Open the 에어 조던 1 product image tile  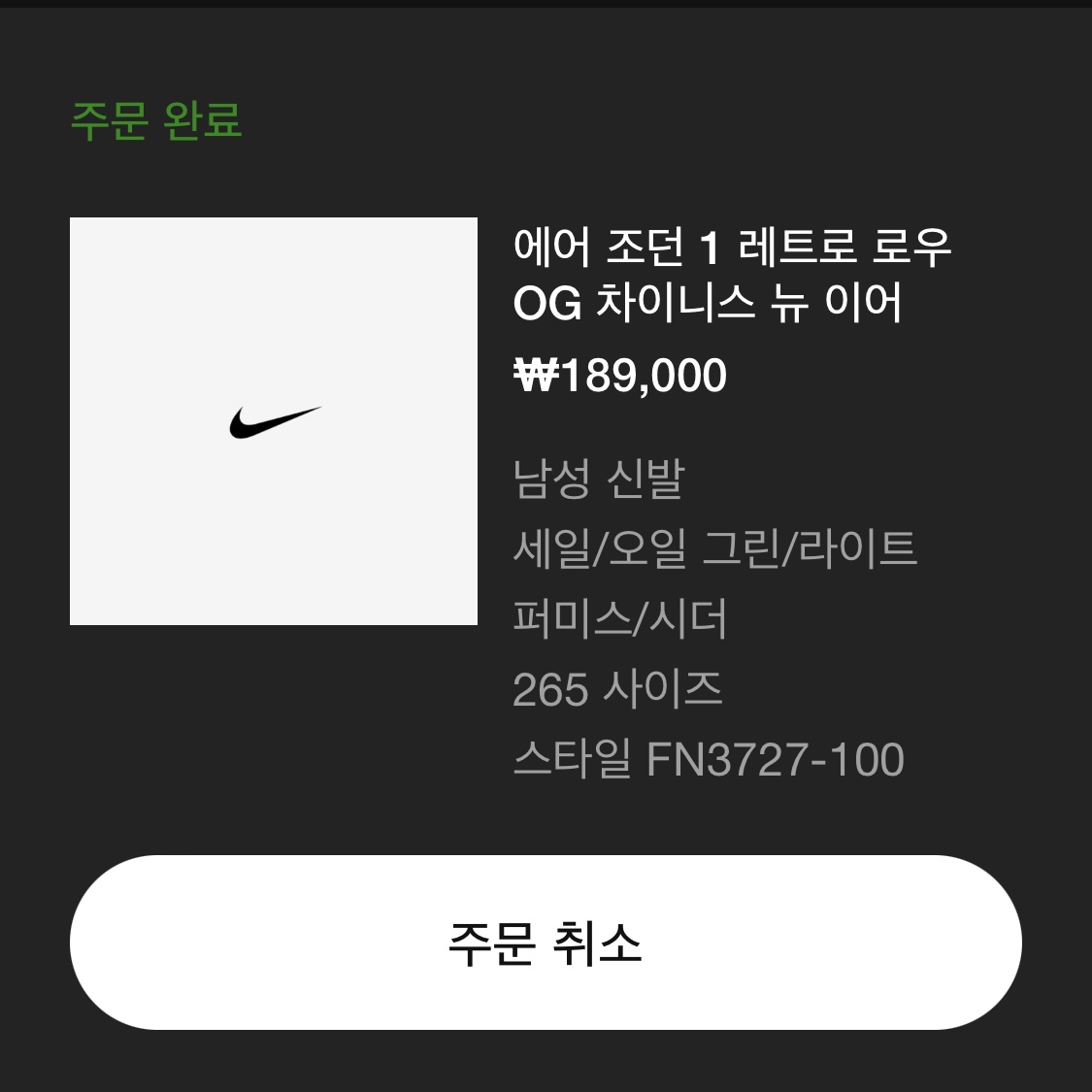[x=274, y=421]
